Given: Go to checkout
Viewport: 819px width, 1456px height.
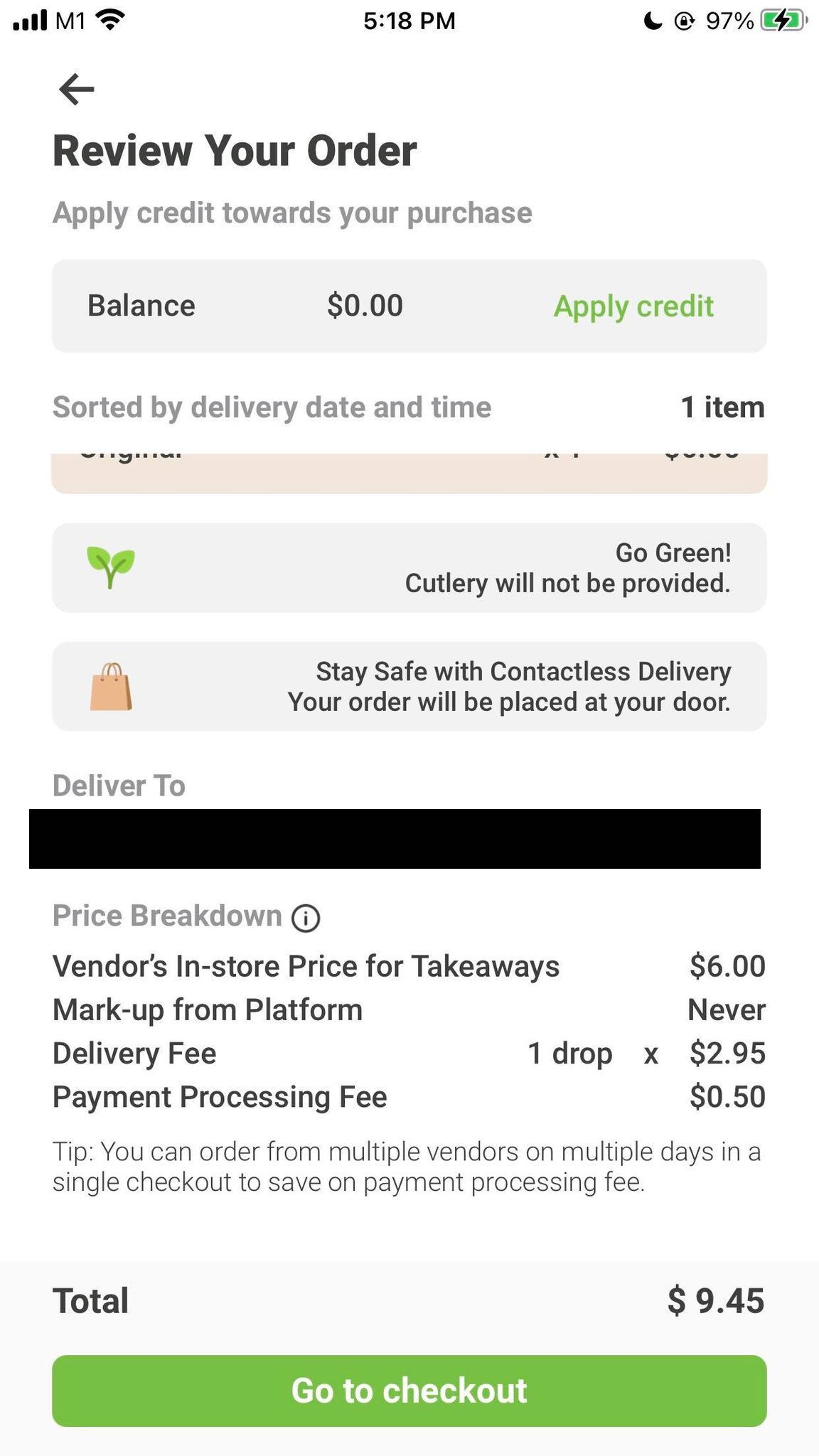Looking at the screenshot, I should pyautogui.click(x=409, y=1391).
